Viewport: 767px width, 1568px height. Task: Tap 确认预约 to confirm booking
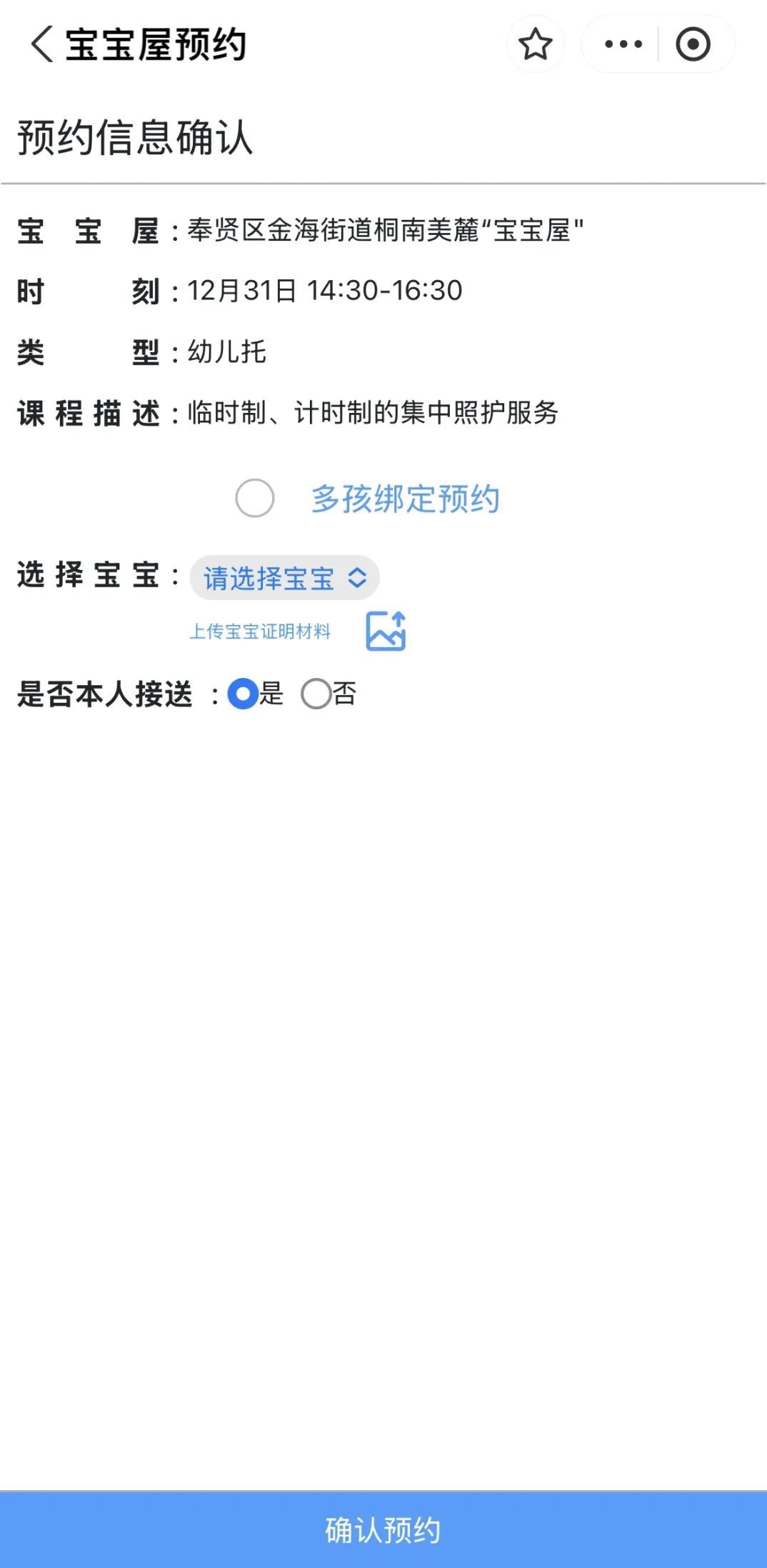(383, 1529)
